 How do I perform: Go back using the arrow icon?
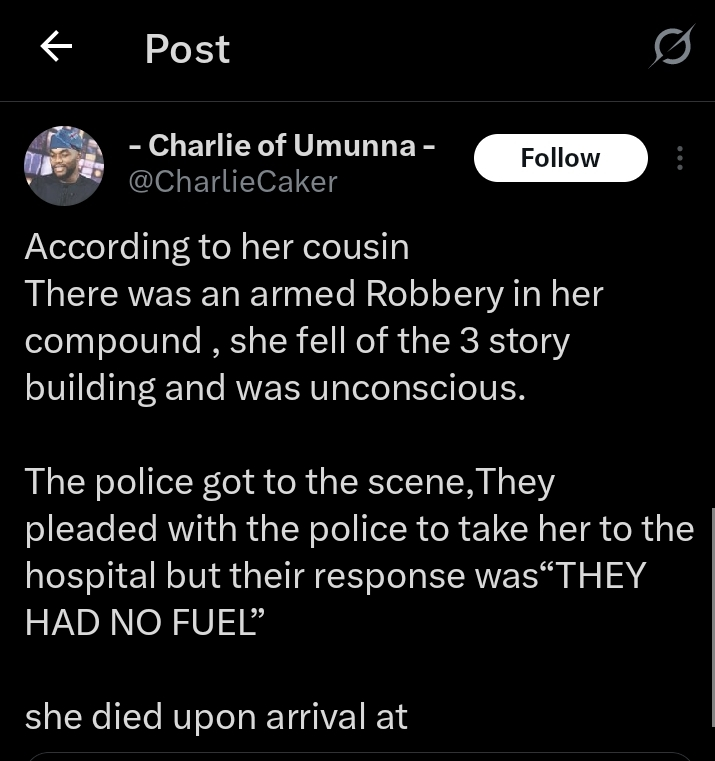[56, 47]
